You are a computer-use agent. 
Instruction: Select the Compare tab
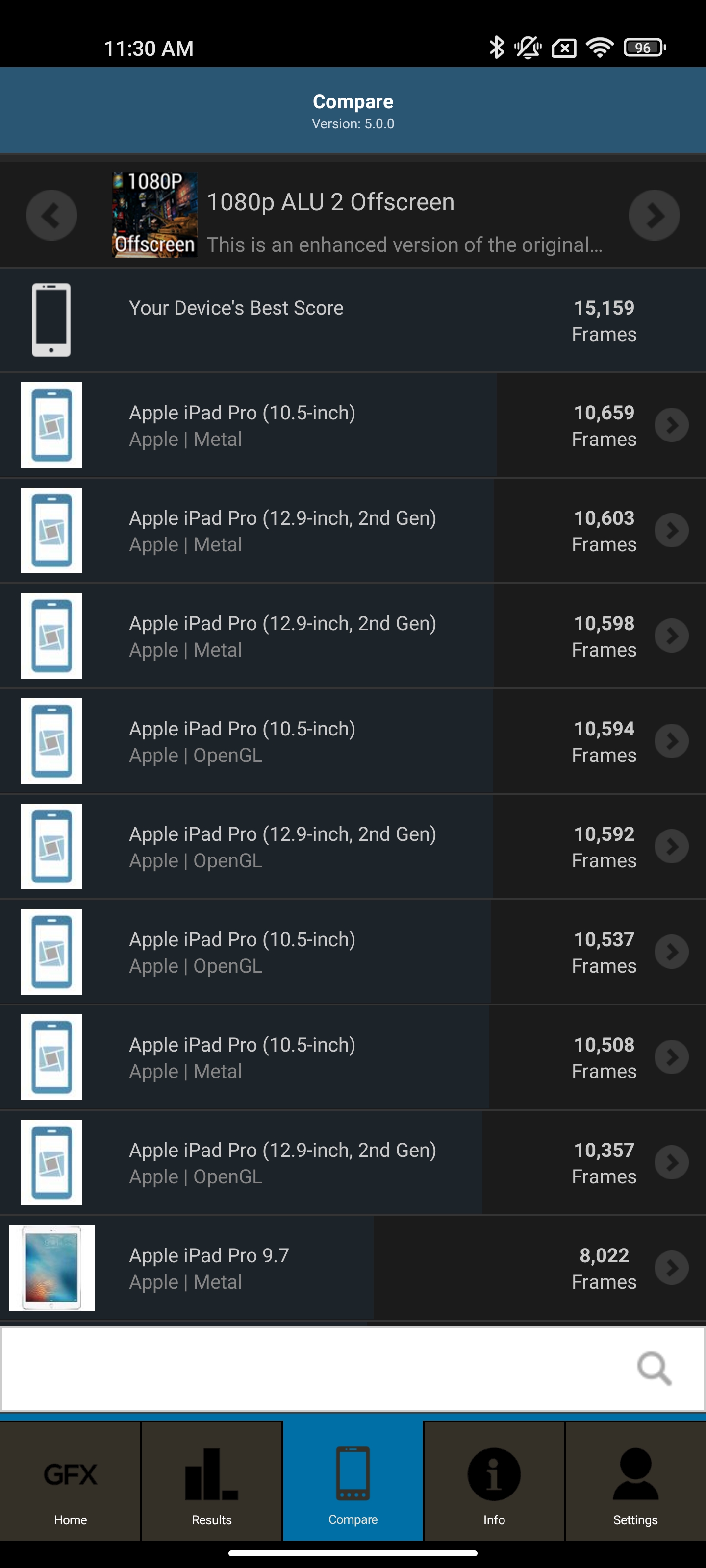(353, 1483)
